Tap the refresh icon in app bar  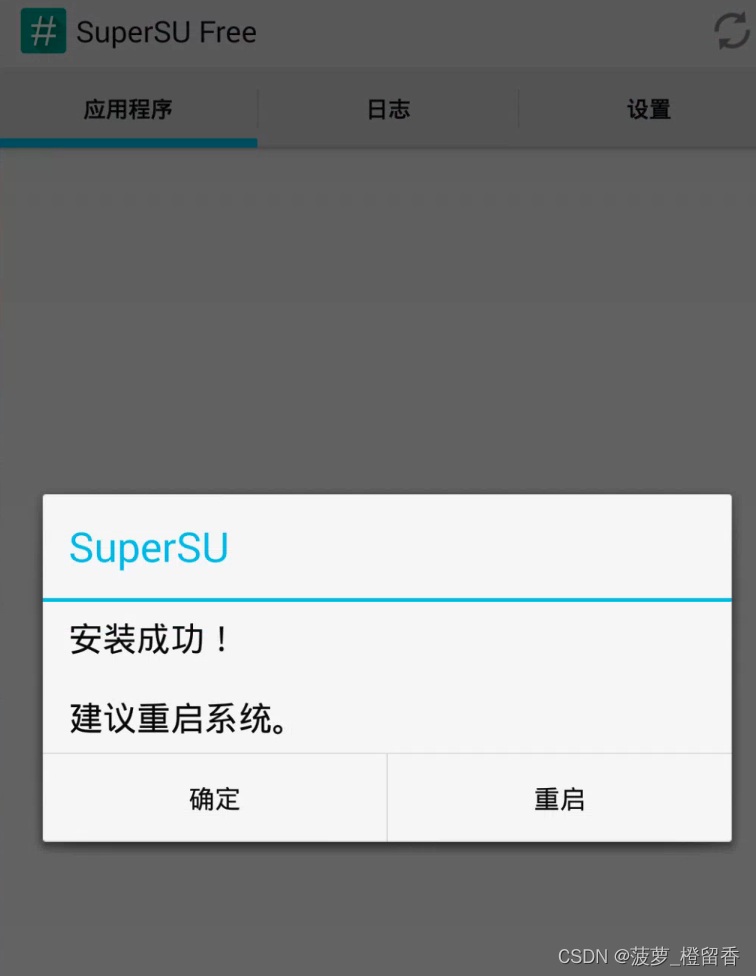[731, 32]
